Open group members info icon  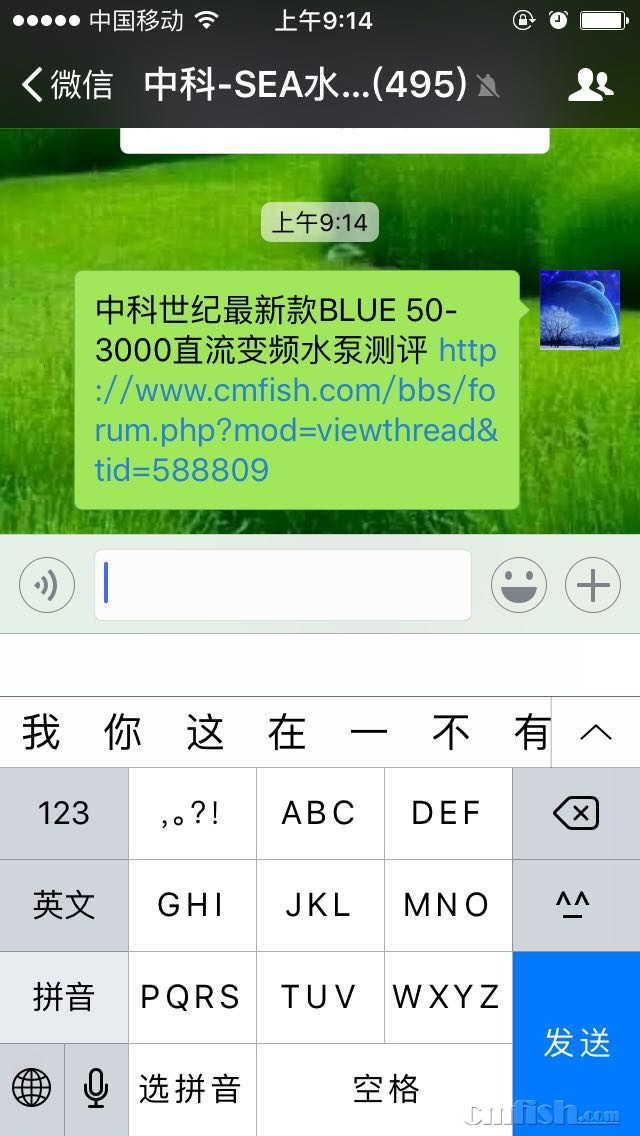[590, 85]
